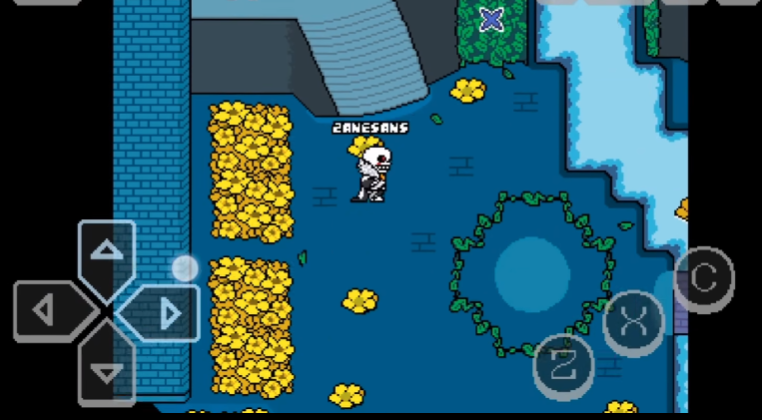Hit the X cancel button
Screen dimensions: 762x420
(x=634, y=322)
